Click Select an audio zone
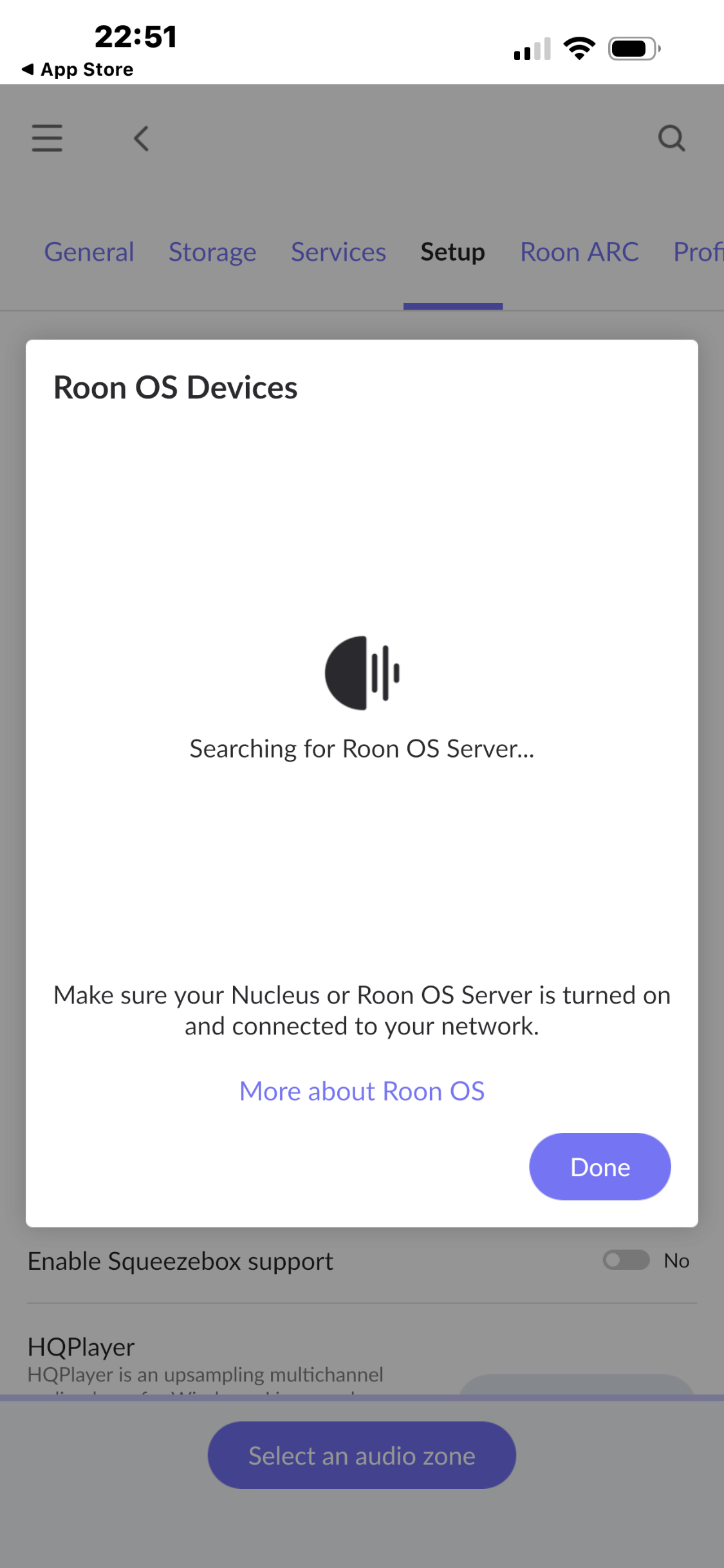724x1568 pixels. coord(362,1455)
